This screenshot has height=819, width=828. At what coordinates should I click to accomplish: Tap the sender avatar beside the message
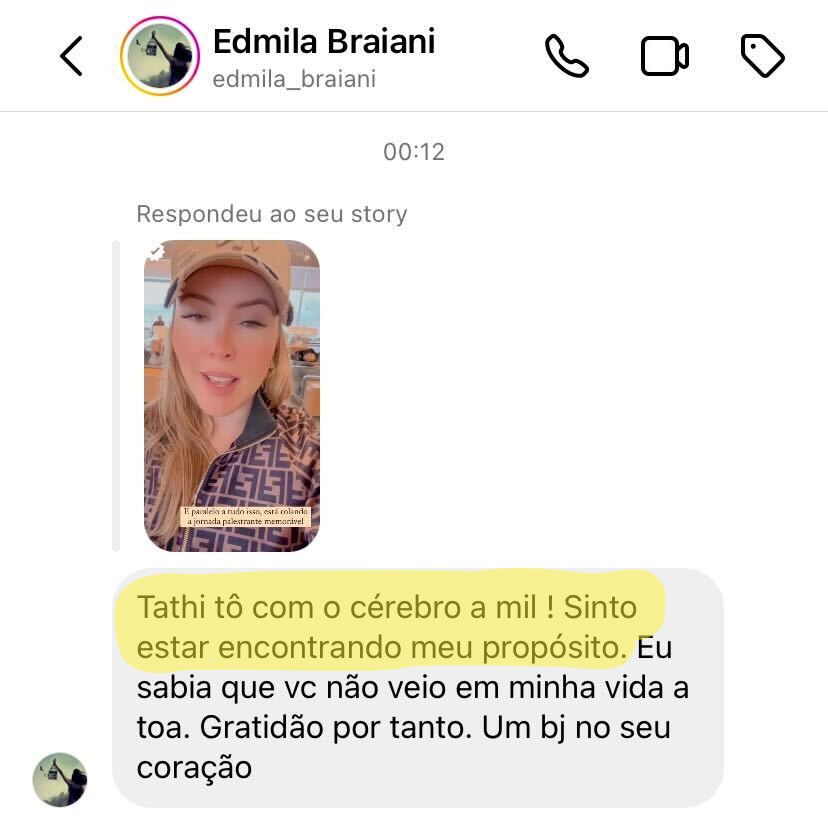(x=60, y=780)
